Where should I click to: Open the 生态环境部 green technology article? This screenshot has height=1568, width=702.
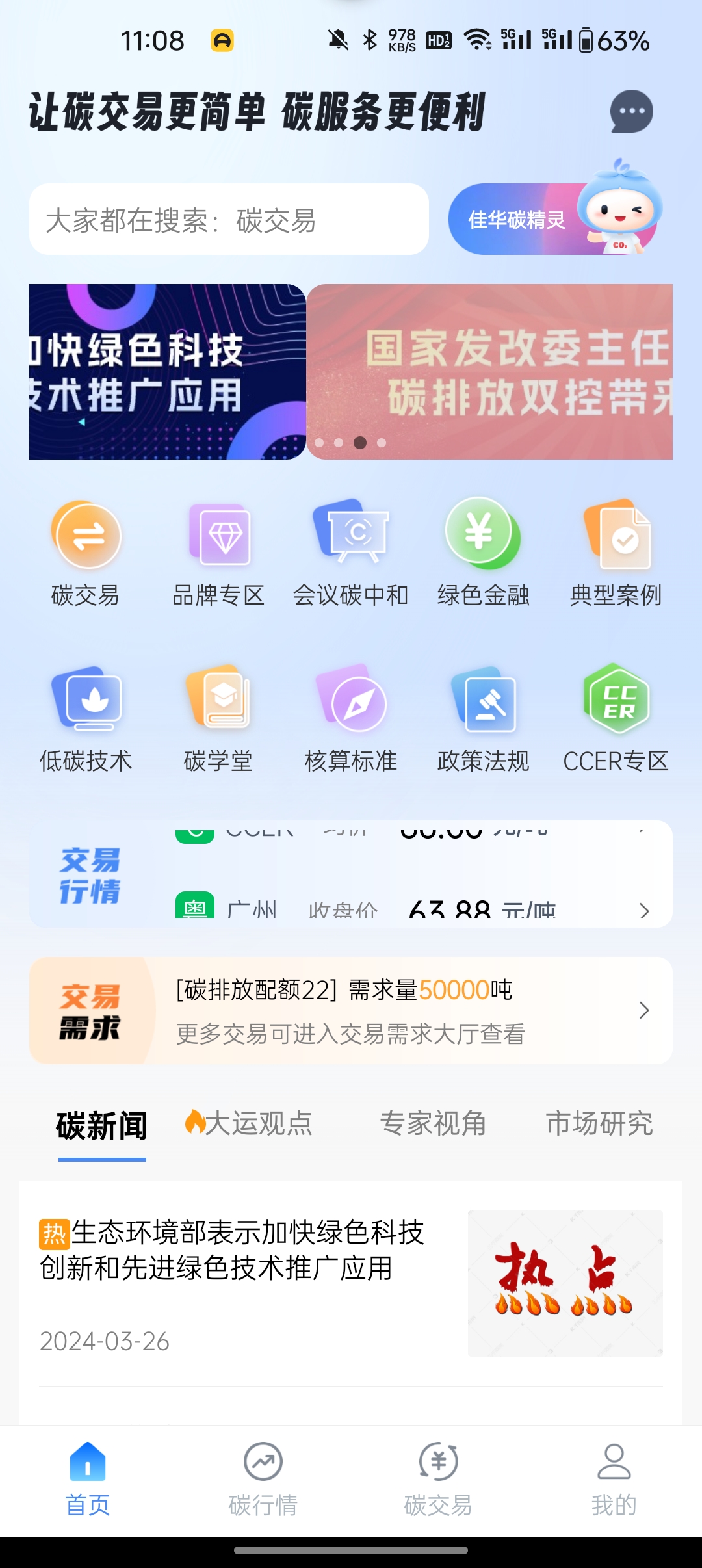point(351,1284)
